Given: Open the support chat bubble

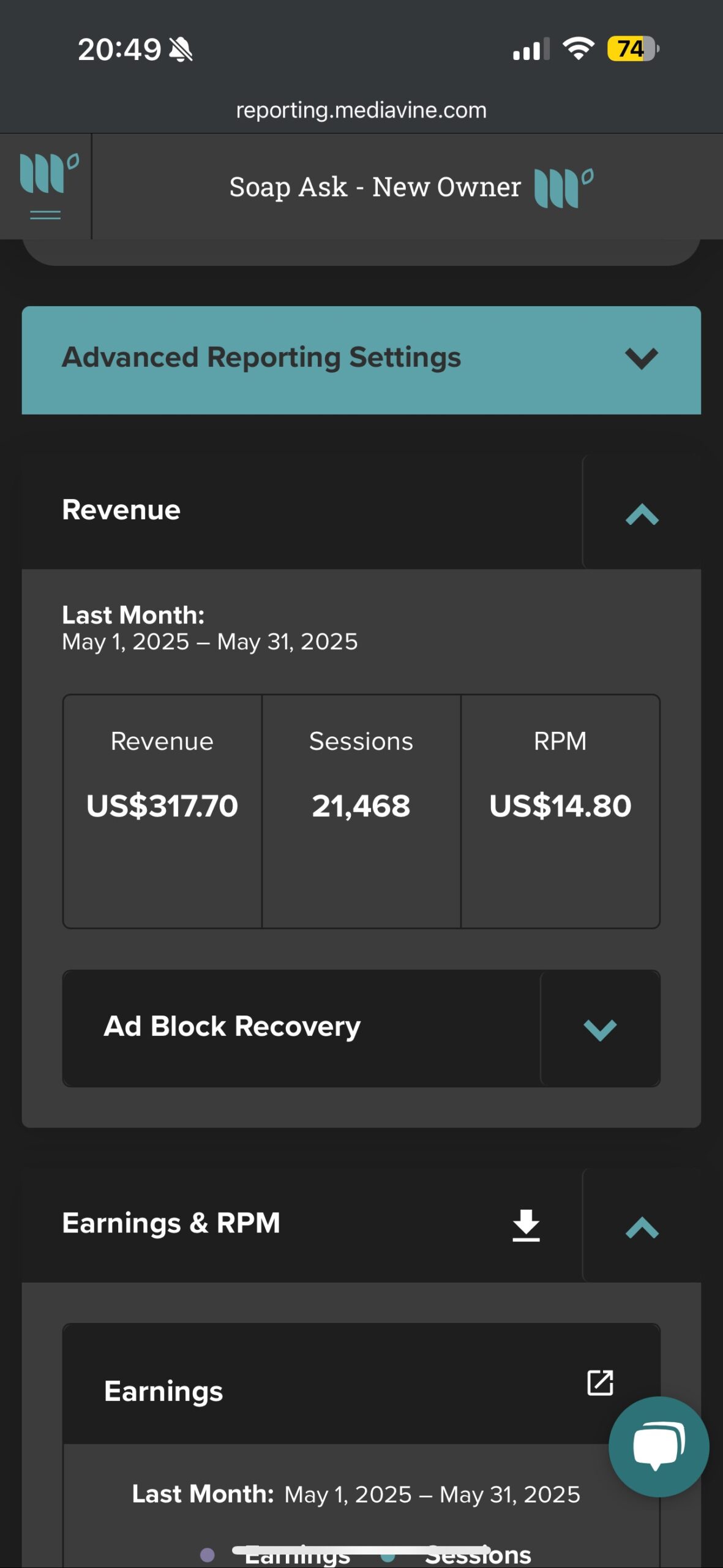Looking at the screenshot, I should [659, 1447].
